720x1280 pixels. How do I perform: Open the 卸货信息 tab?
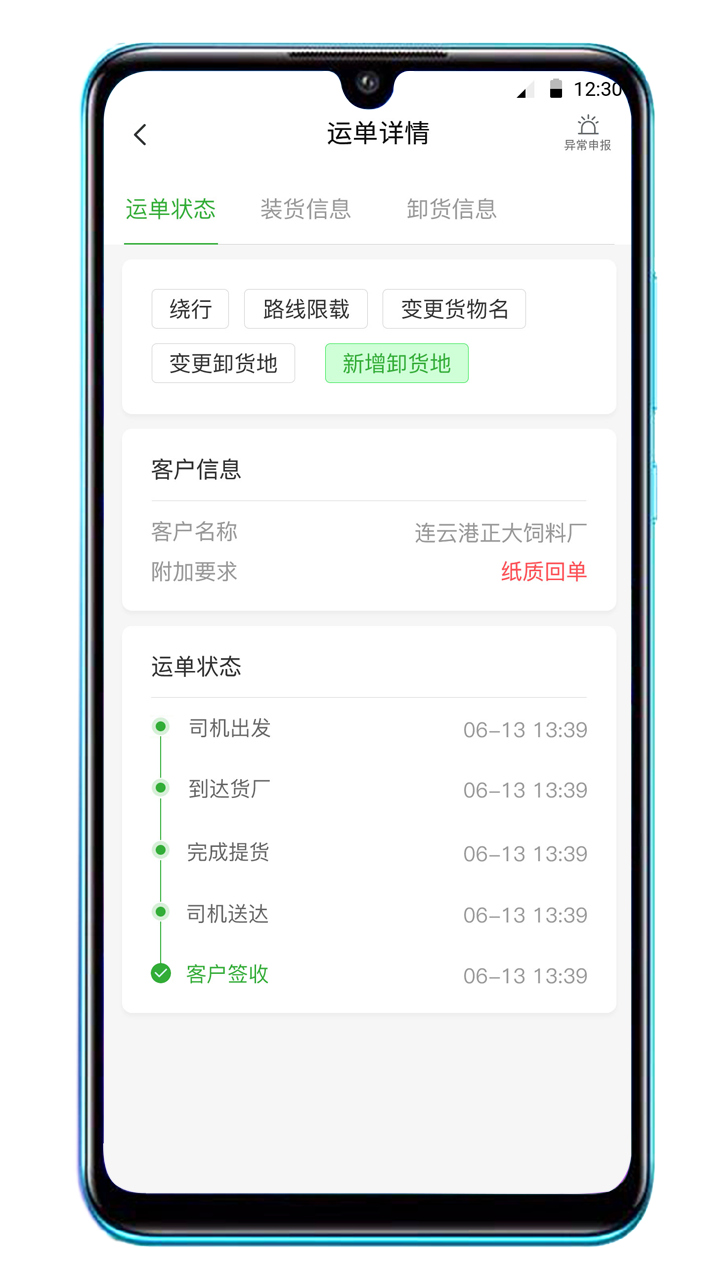pos(452,209)
